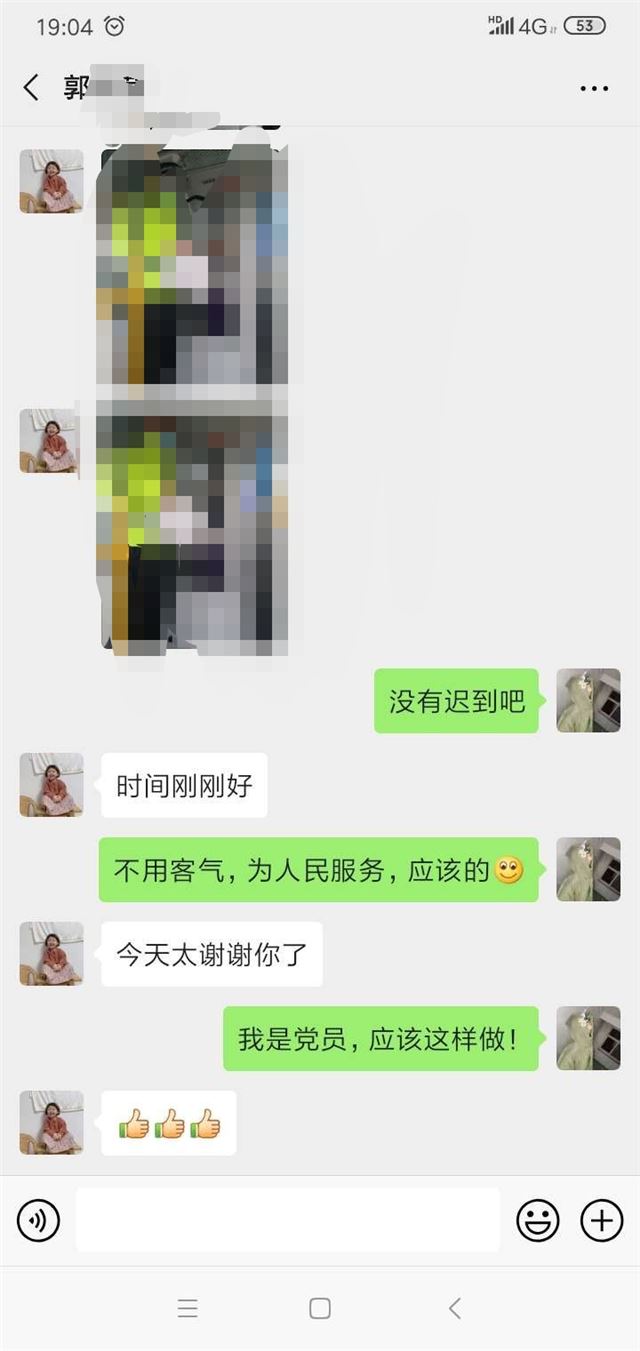Go back from the chat

pos(32,88)
